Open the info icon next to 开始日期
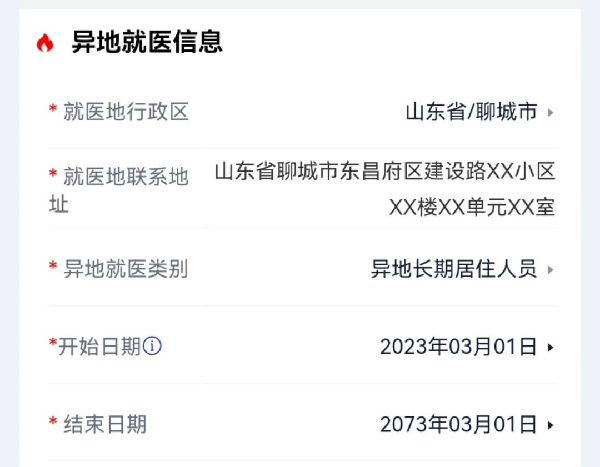The image size is (600, 467). (153, 347)
